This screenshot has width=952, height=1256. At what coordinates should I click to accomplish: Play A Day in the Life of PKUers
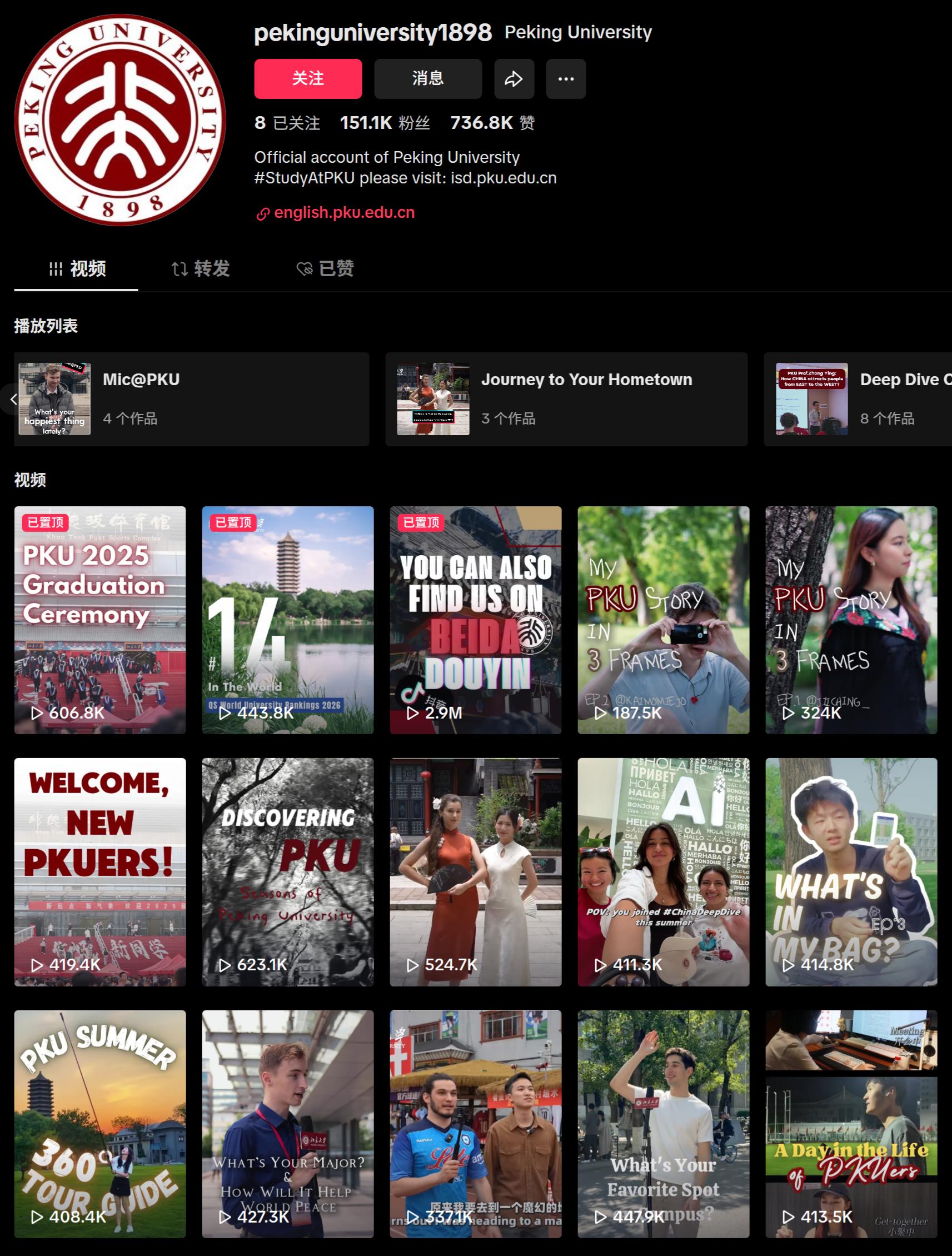[850, 1123]
